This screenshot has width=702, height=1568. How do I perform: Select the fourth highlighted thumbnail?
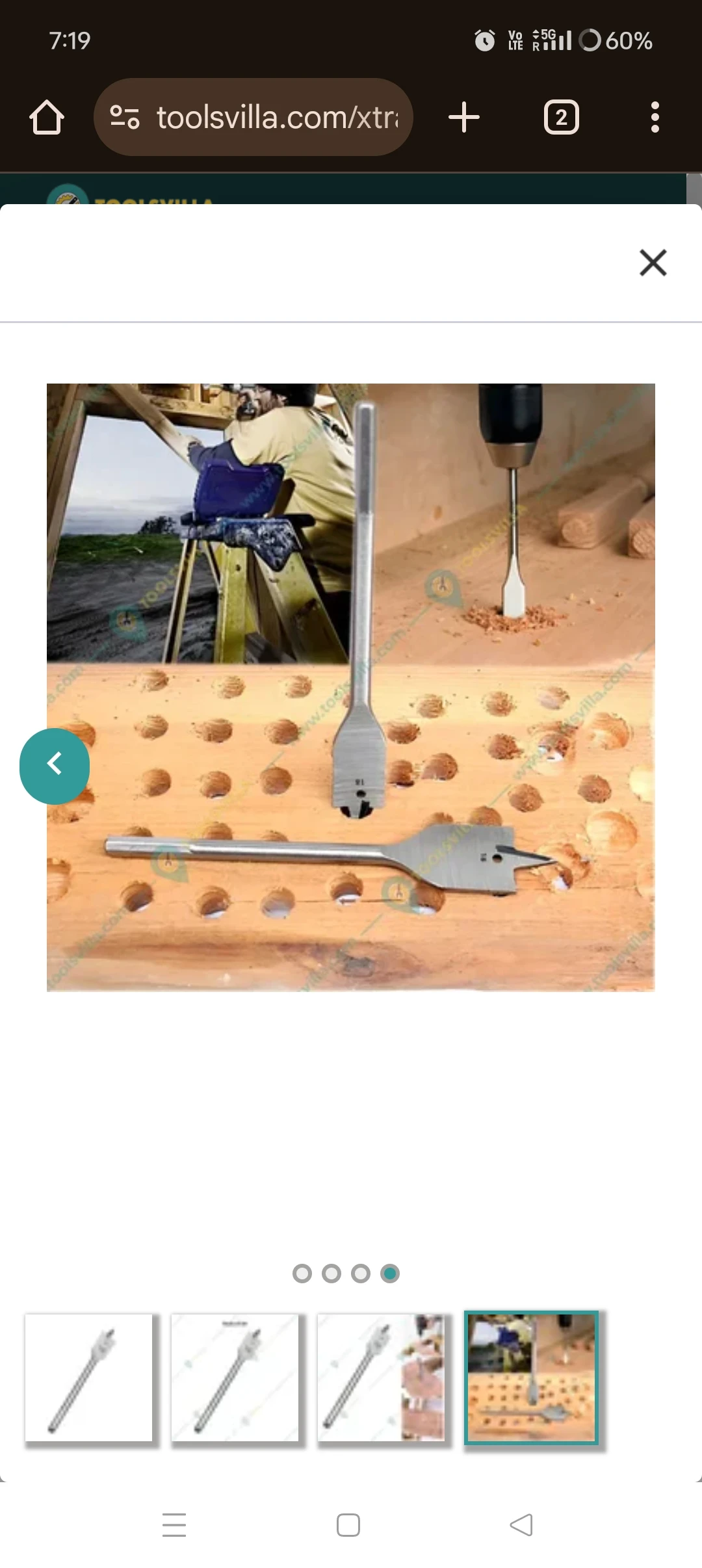click(531, 1378)
